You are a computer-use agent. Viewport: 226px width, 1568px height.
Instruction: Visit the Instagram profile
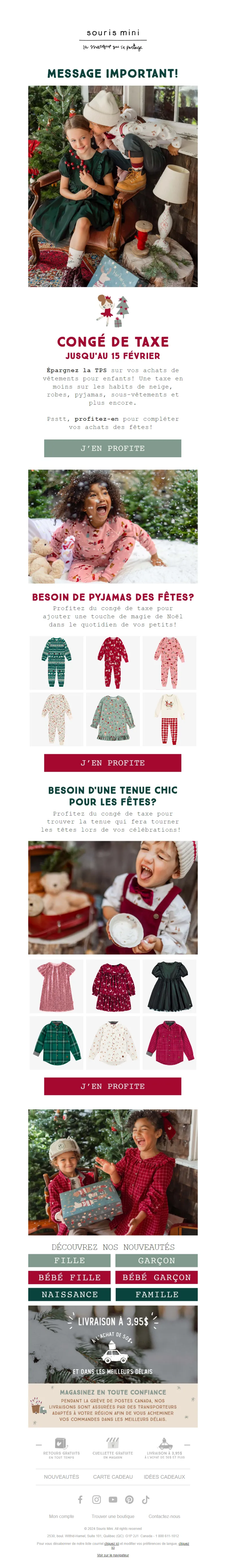[x=96, y=1499]
